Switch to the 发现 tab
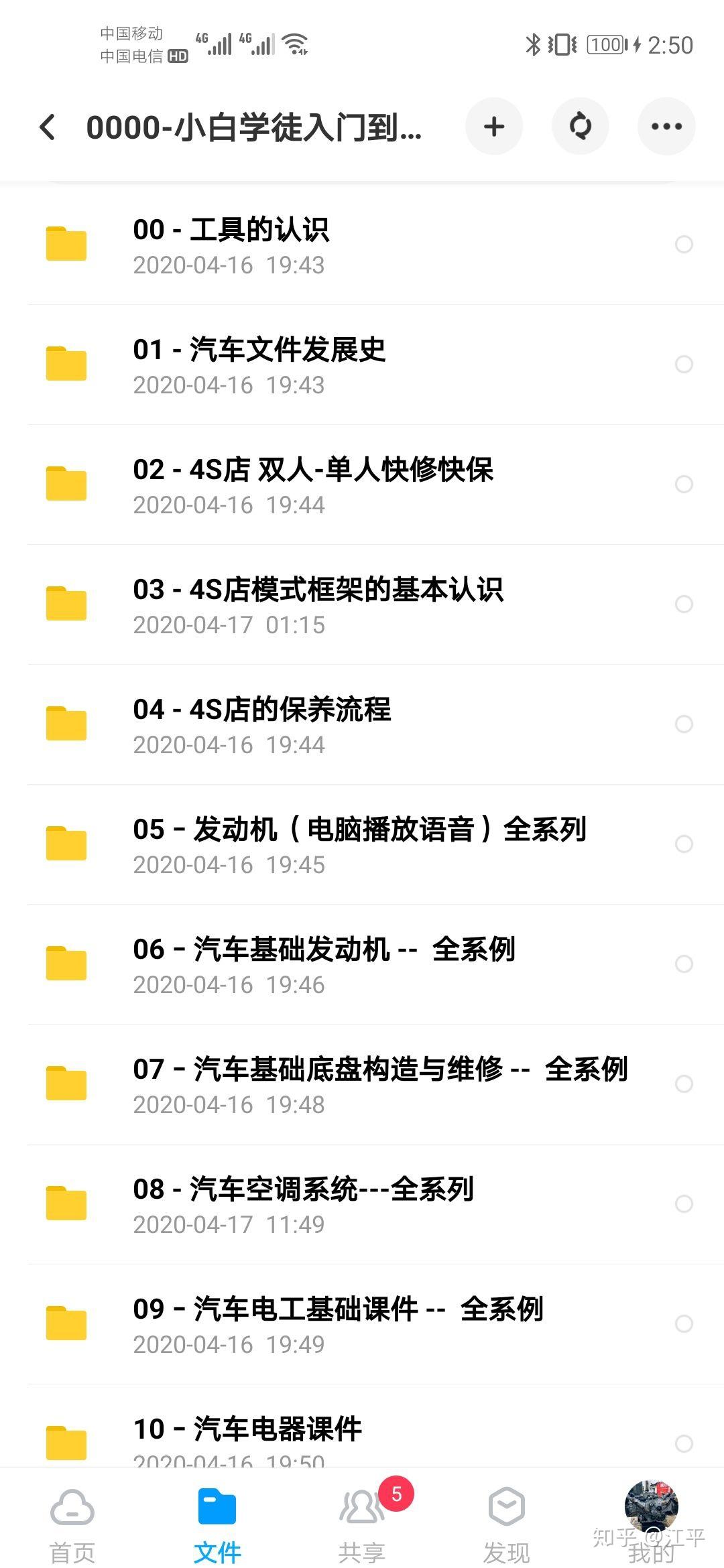This screenshot has width=724, height=1568. (507, 1522)
